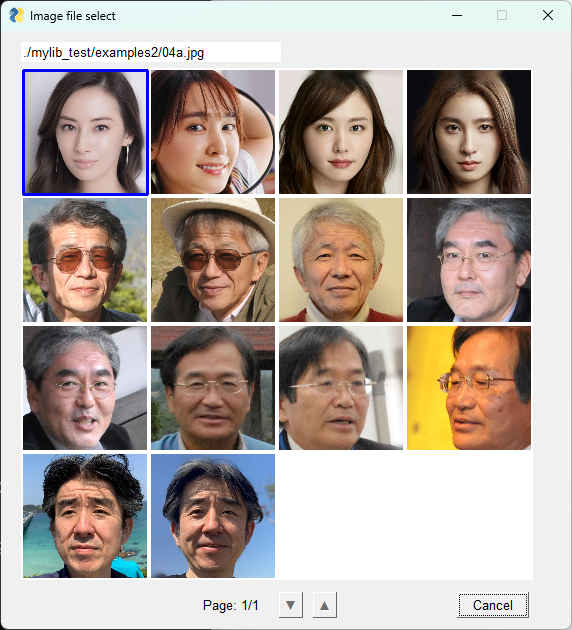Cancel the image file selection
The image size is (572, 630).
click(x=493, y=605)
